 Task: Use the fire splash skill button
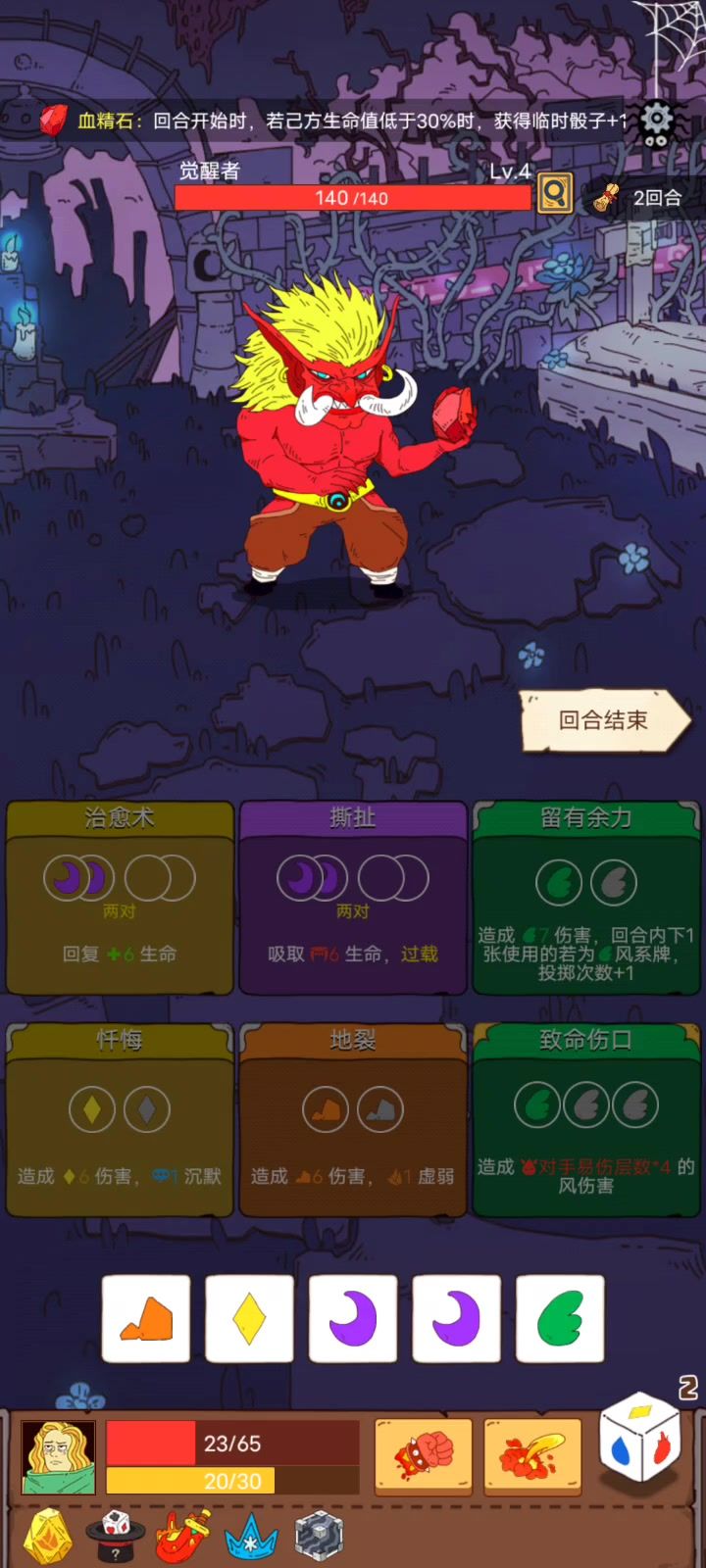pos(532,1456)
